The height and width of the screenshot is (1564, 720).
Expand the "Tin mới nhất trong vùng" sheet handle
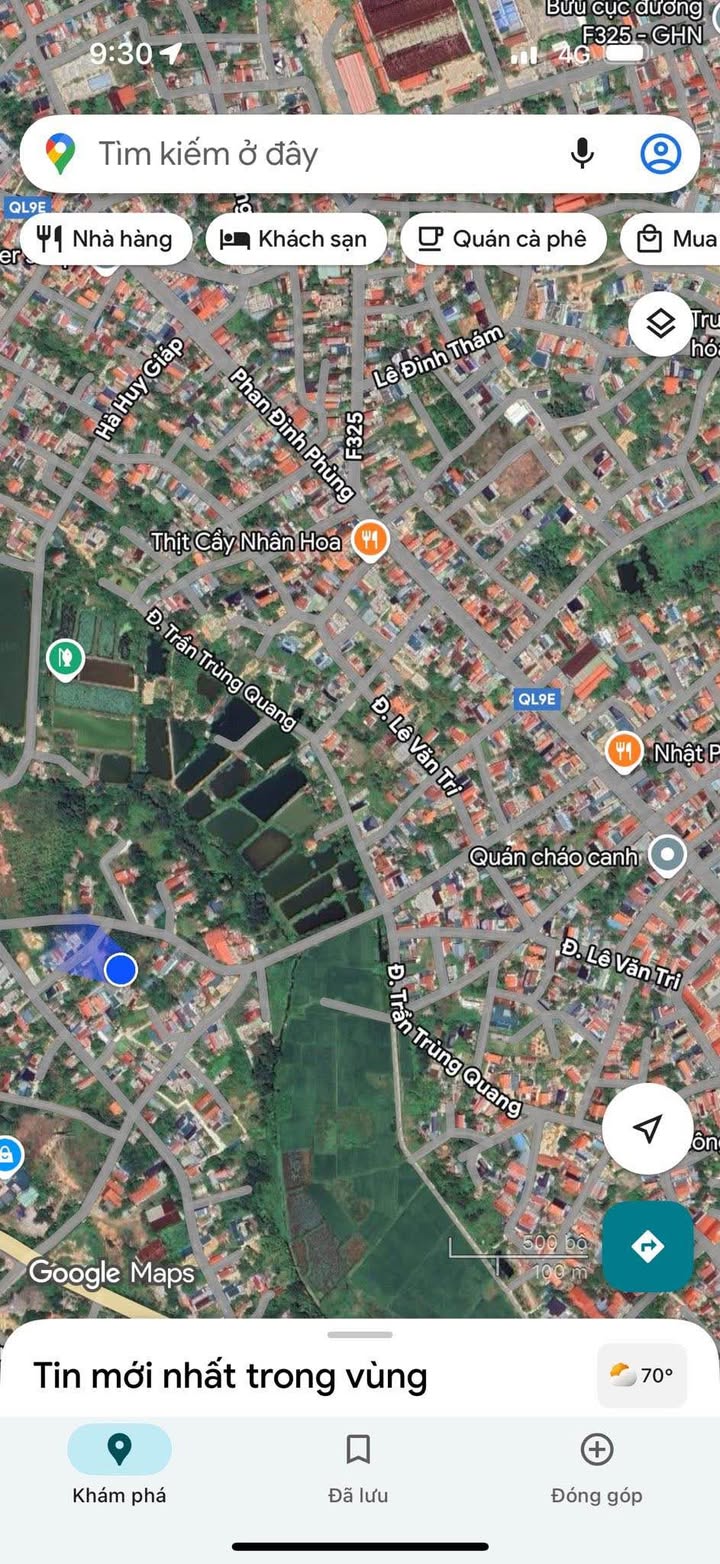point(360,1334)
